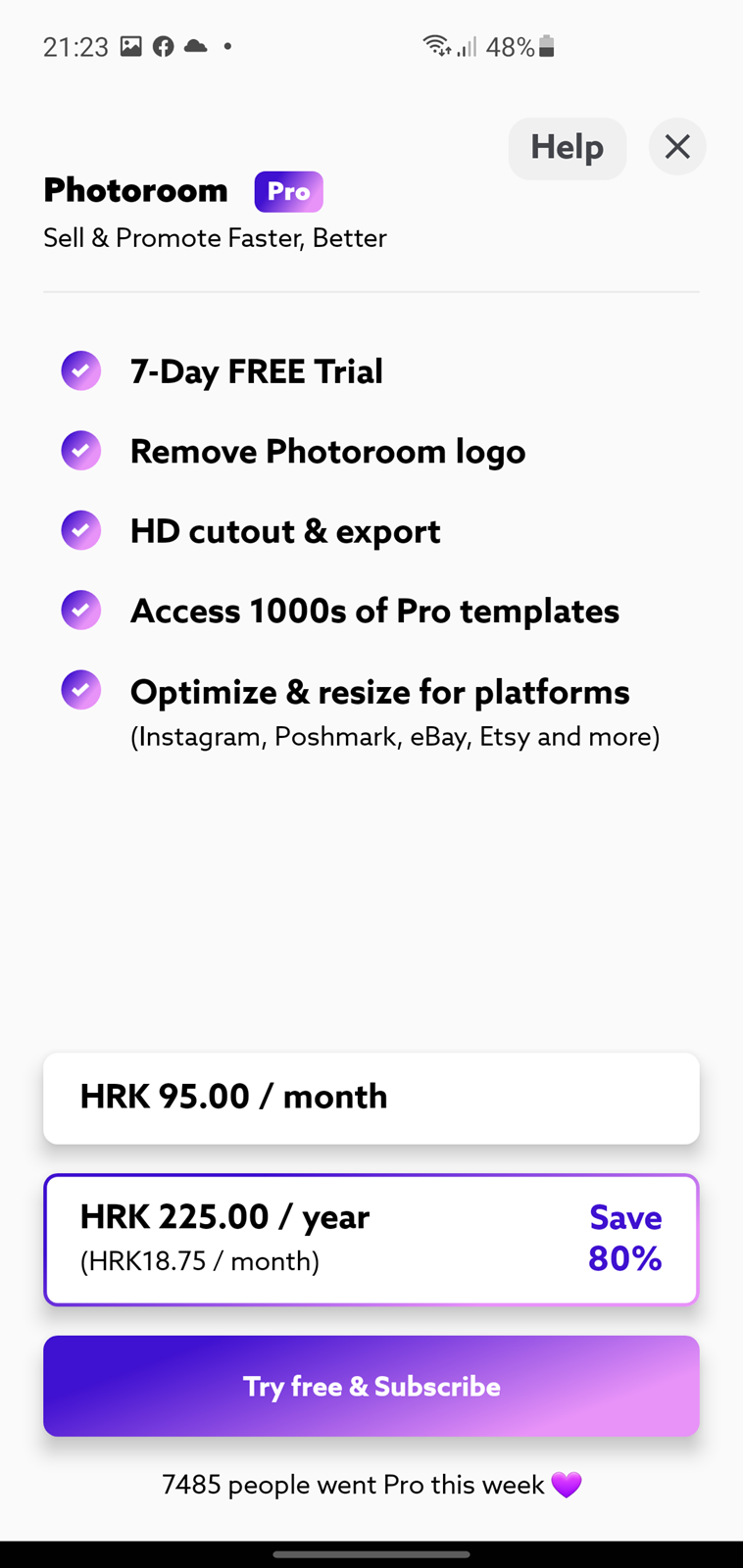Tap Try free & Subscribe
The height and width of the screenshot is (1568, 743).
tap(371, 1386)
